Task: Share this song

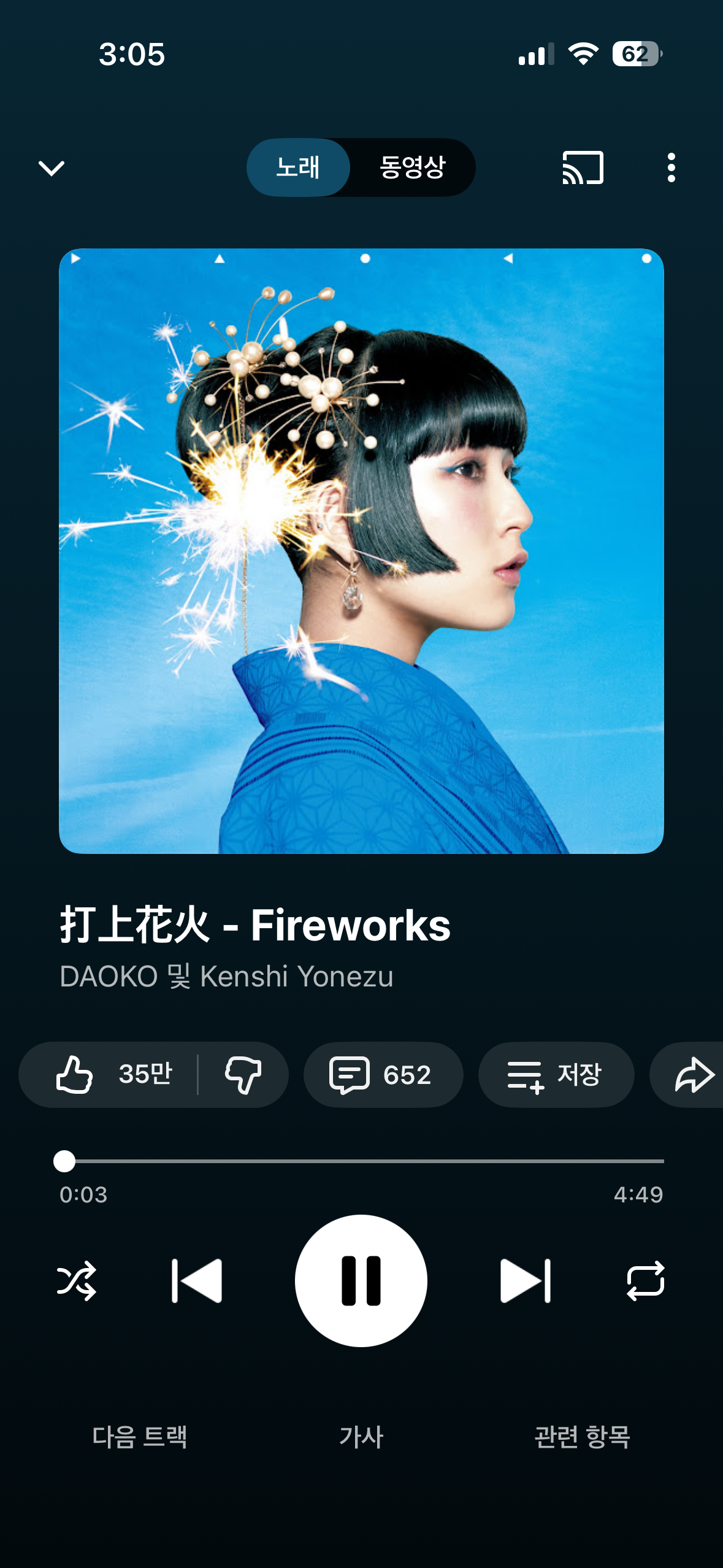Action: tap(693, 1074)
